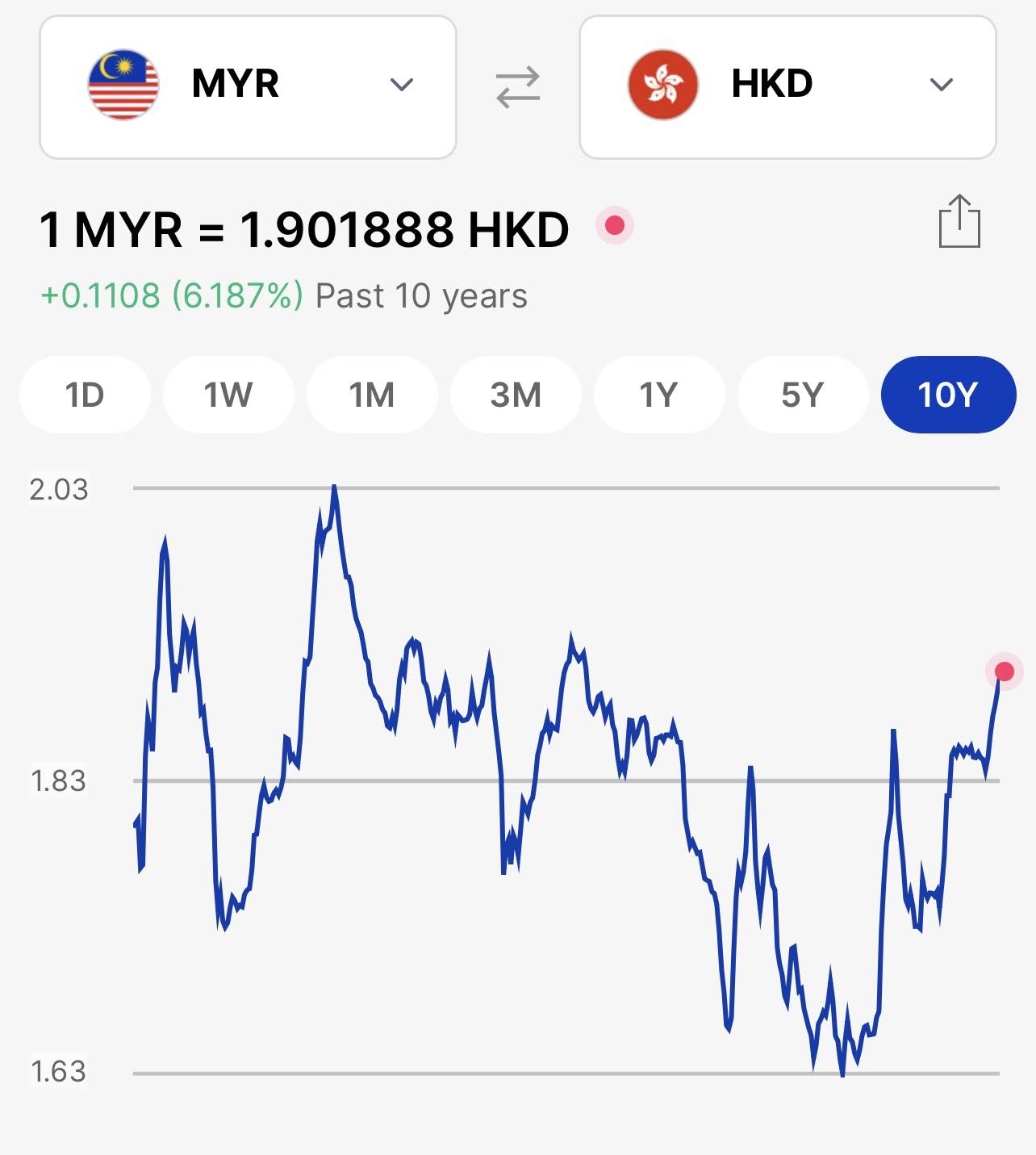View the 5Y rate history
The width and height of the screenshot is (1036, 1155).
pyautogui.click(x=803, y=395)
